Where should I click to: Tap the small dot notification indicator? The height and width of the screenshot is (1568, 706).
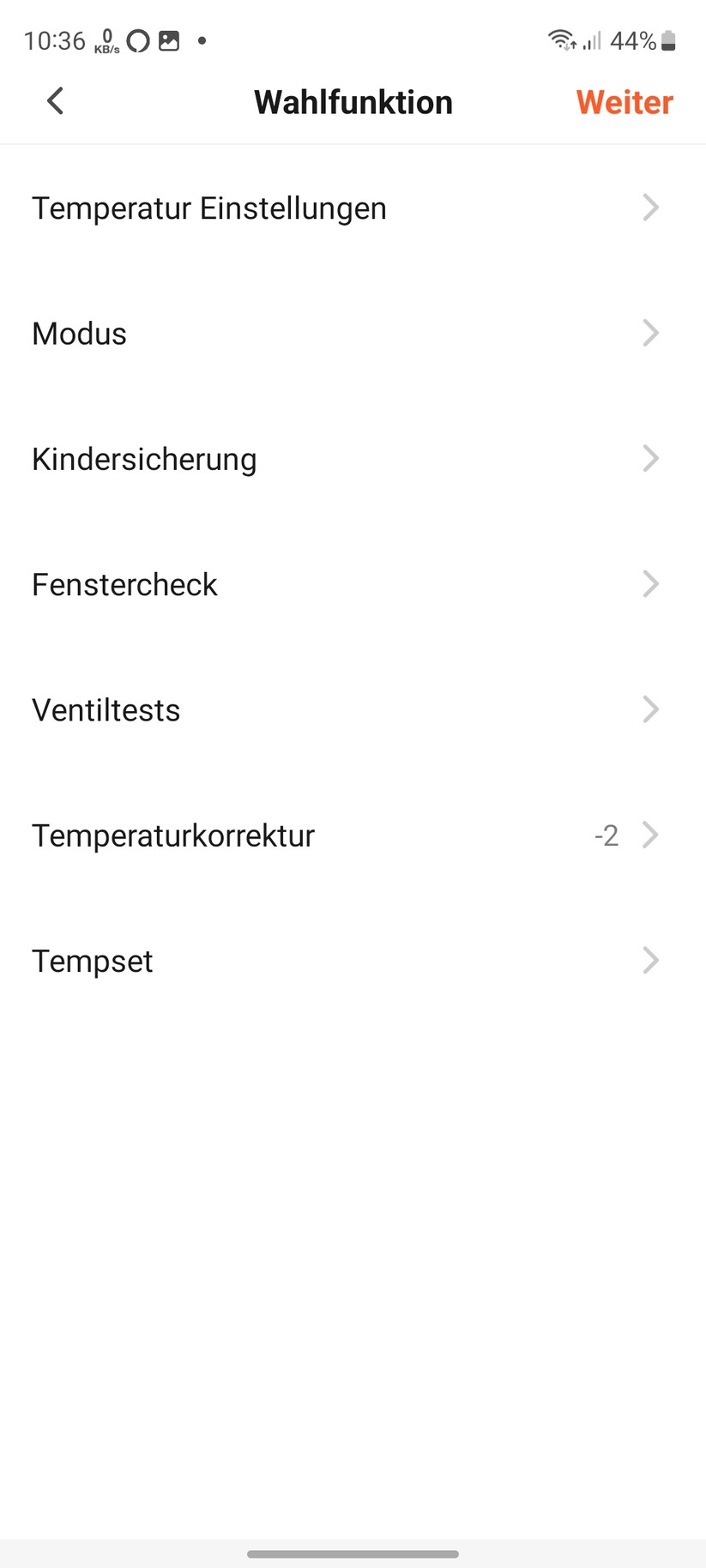click(x=202, y=40)
